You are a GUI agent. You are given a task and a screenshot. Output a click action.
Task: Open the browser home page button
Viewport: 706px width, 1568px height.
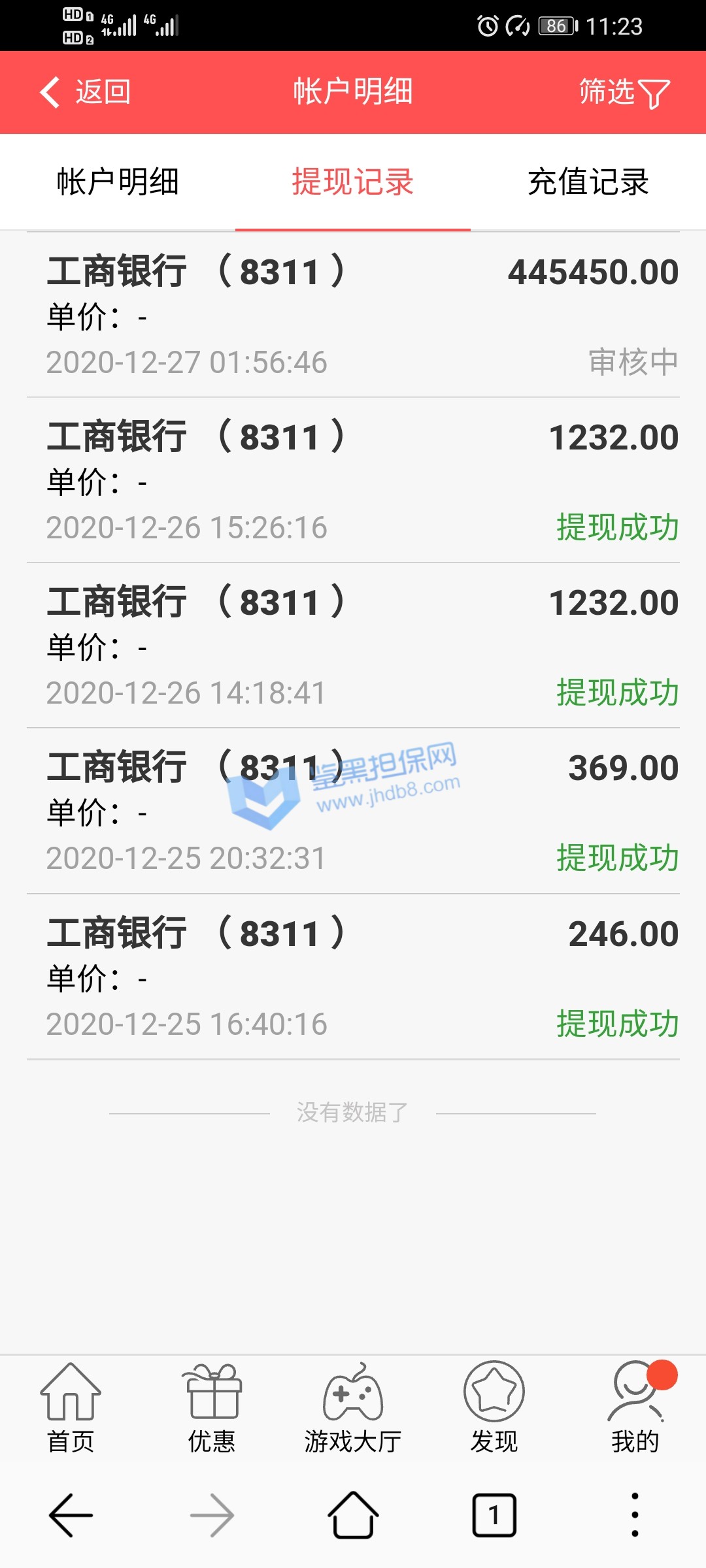353,1514
